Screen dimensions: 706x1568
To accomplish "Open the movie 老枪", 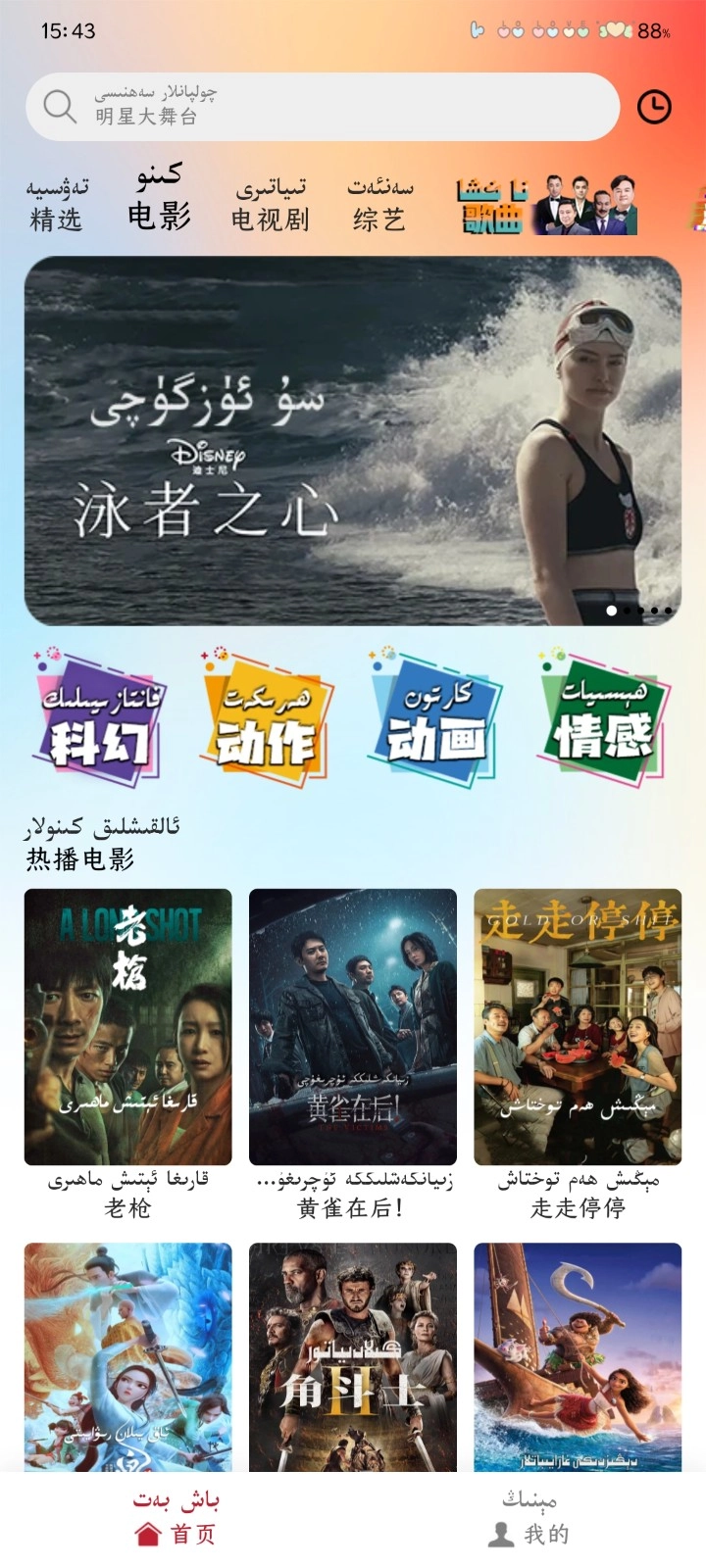I will tap(128, 1027).
